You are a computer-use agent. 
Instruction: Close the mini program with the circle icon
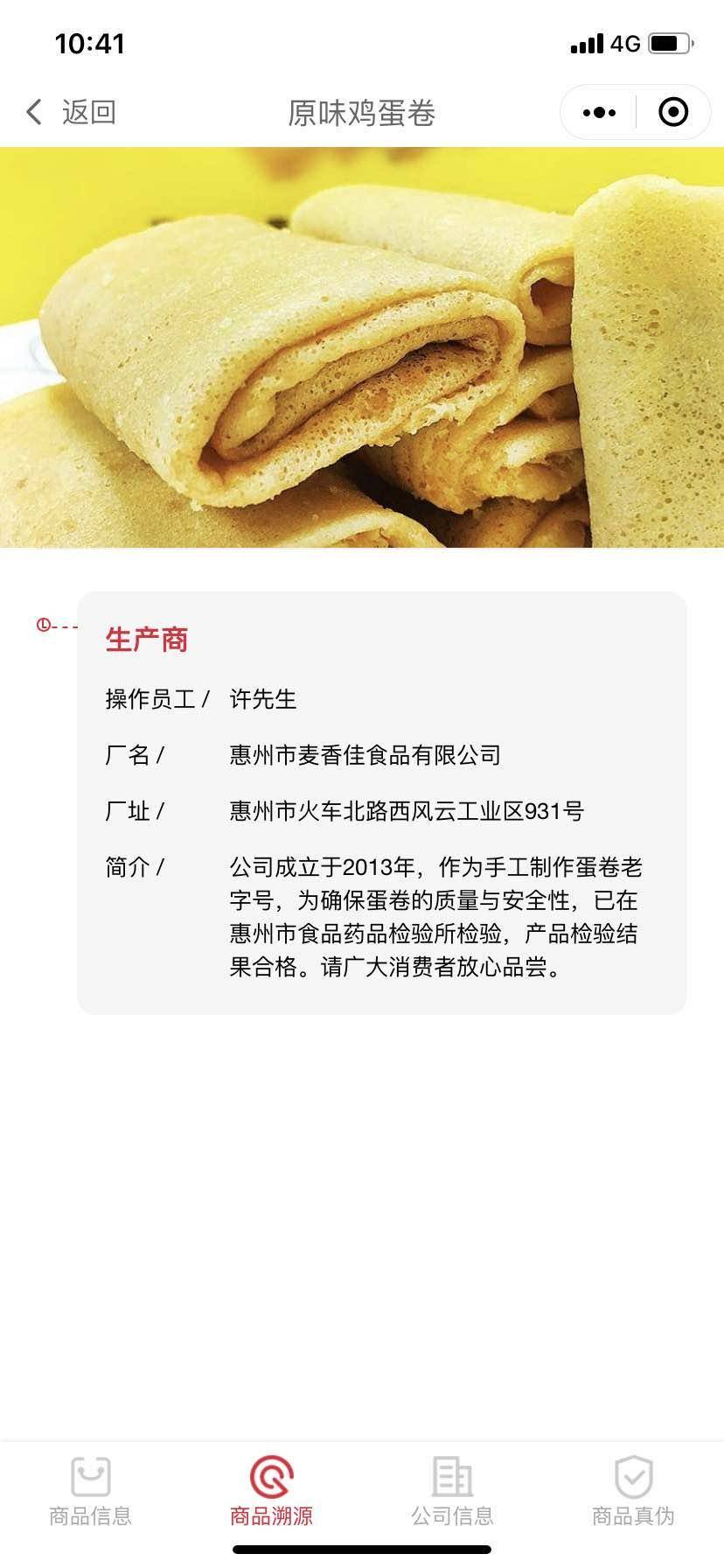click(672, 113)
